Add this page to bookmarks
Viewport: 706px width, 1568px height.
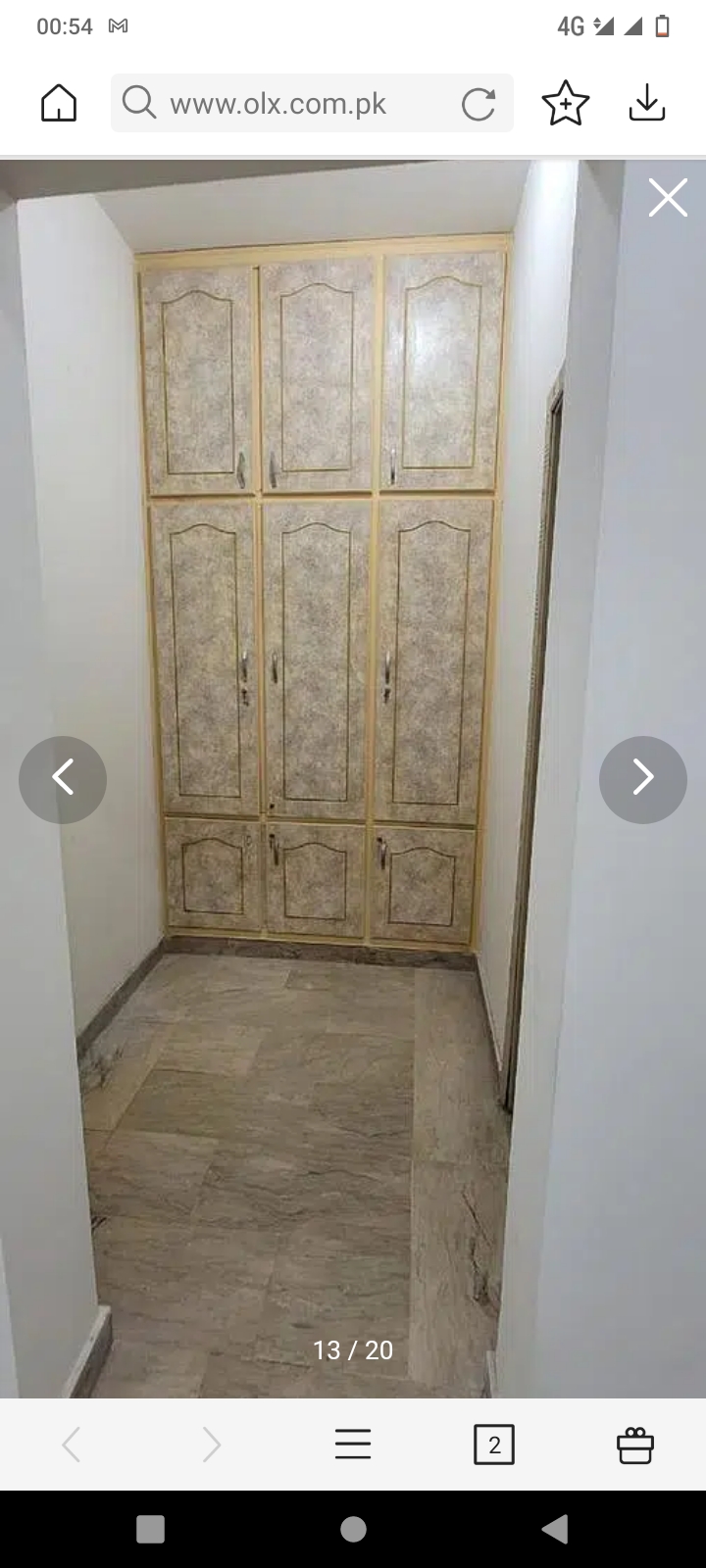(x=565, y=103)
